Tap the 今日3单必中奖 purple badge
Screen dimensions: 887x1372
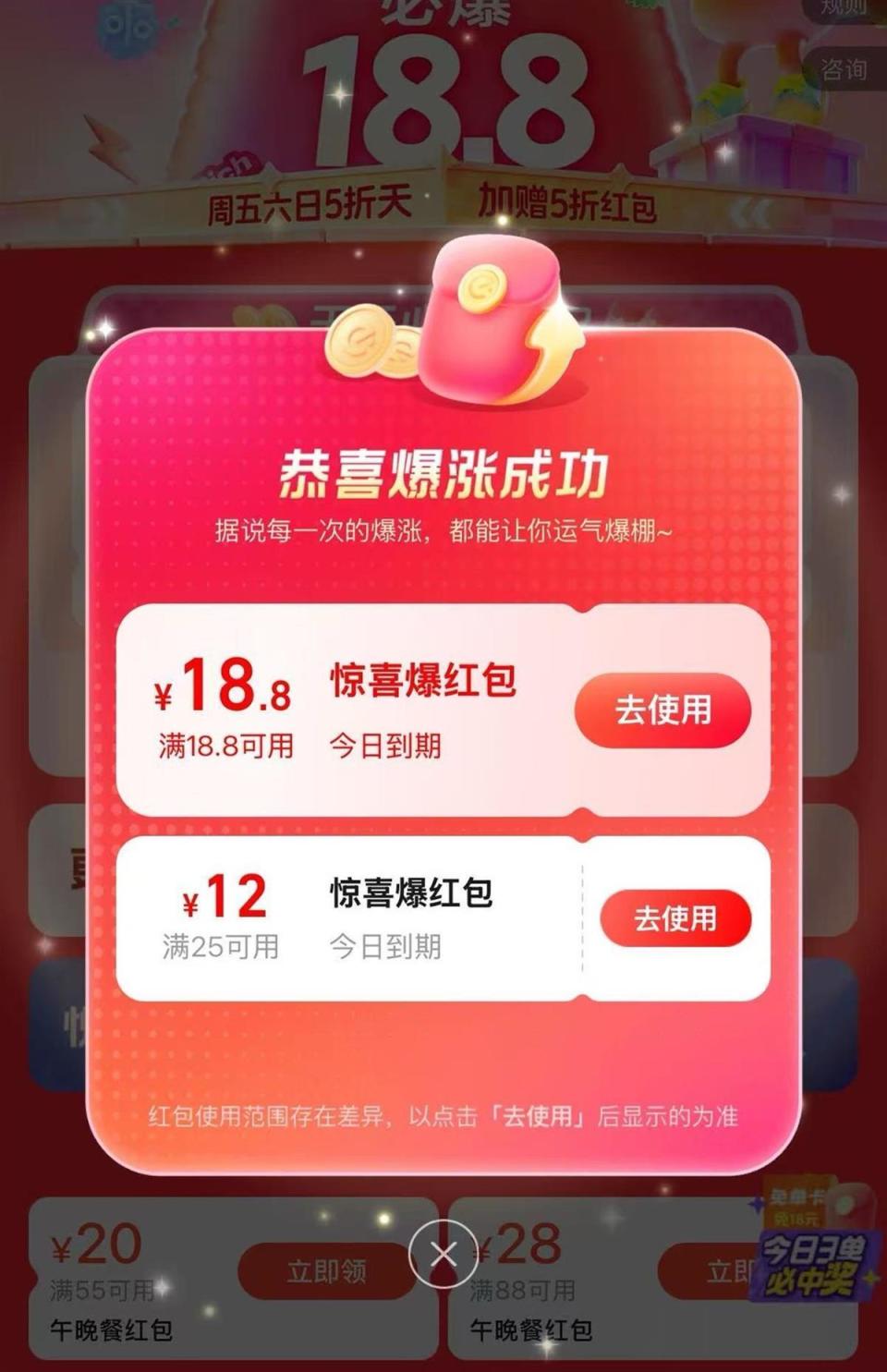813,1266
